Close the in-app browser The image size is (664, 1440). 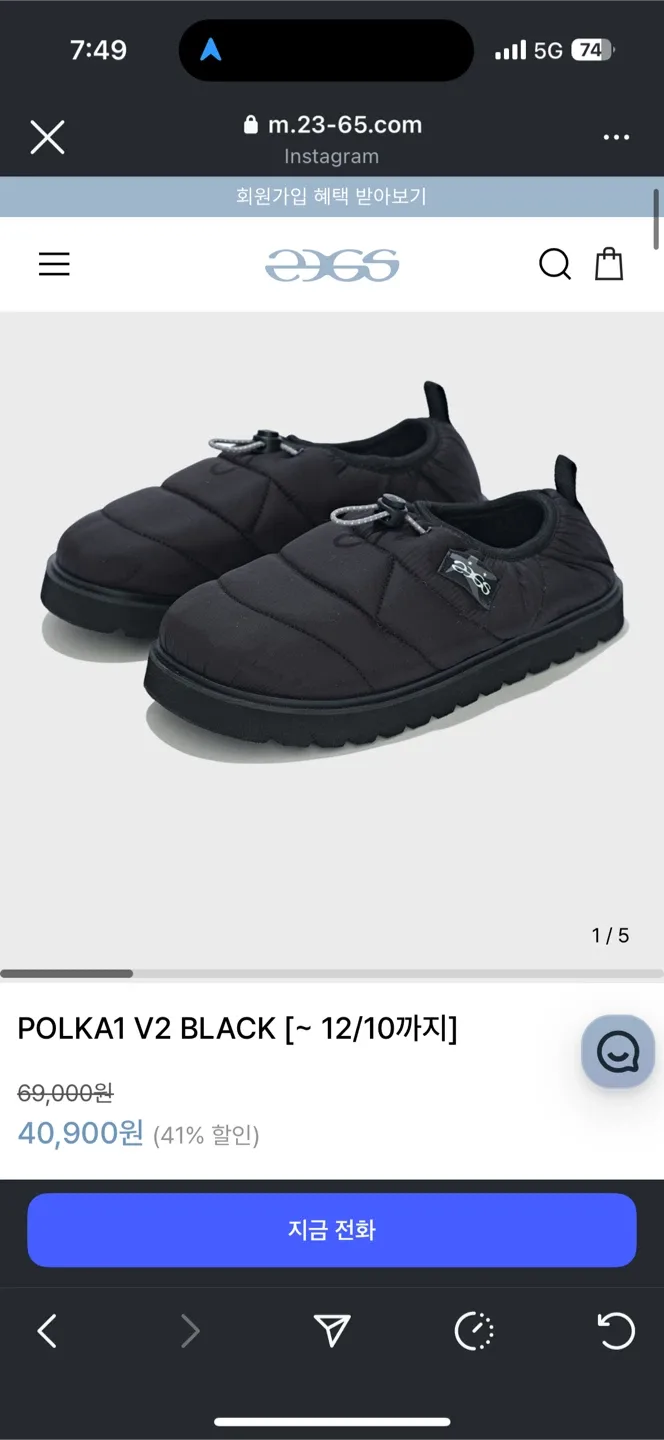coord(47,138)
